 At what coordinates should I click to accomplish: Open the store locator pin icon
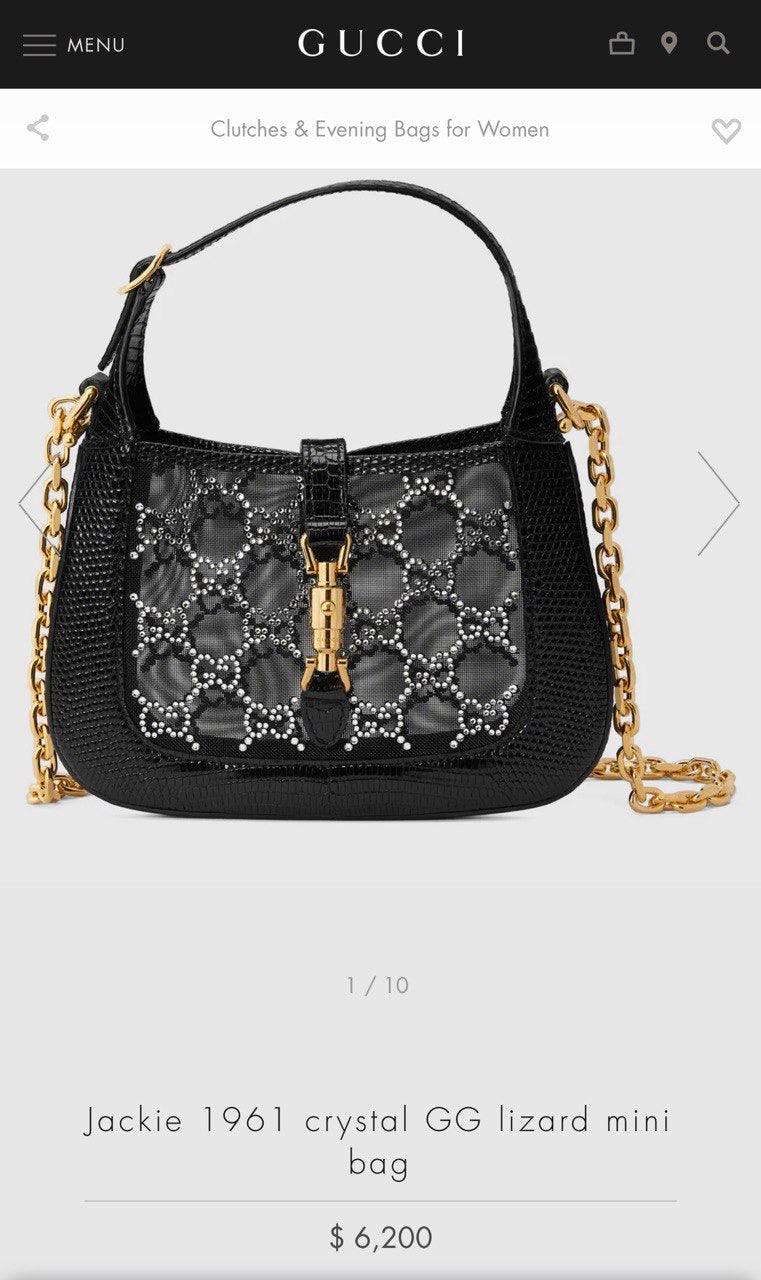click(669, 44)
